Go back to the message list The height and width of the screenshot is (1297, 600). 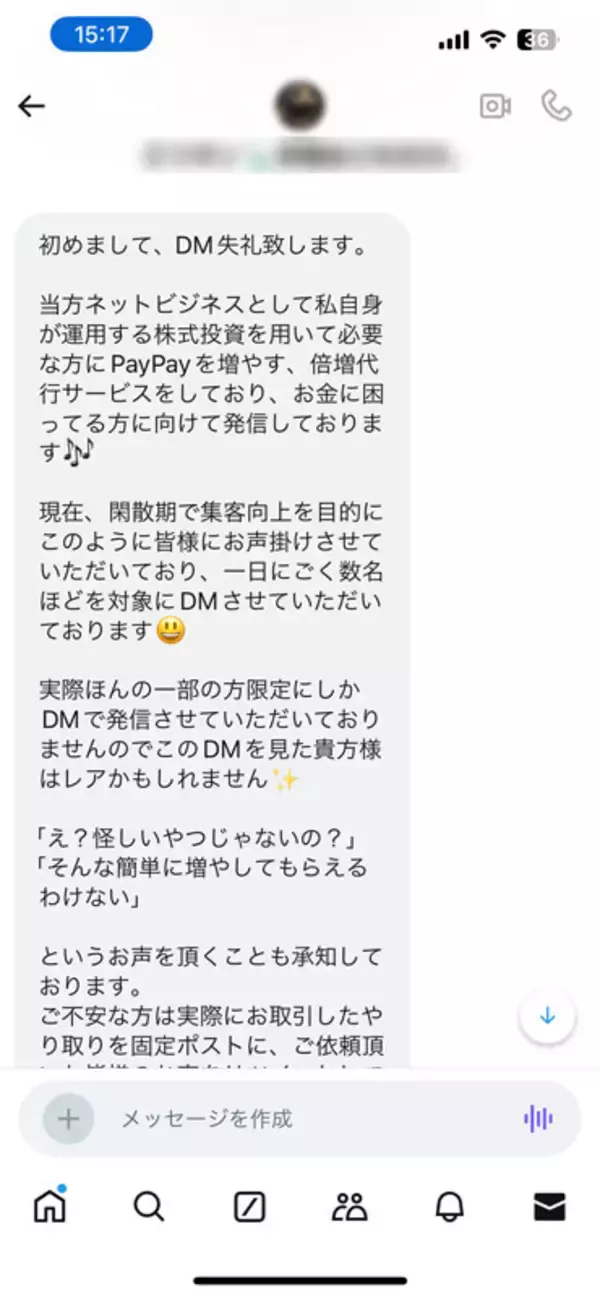coord(32,106)
